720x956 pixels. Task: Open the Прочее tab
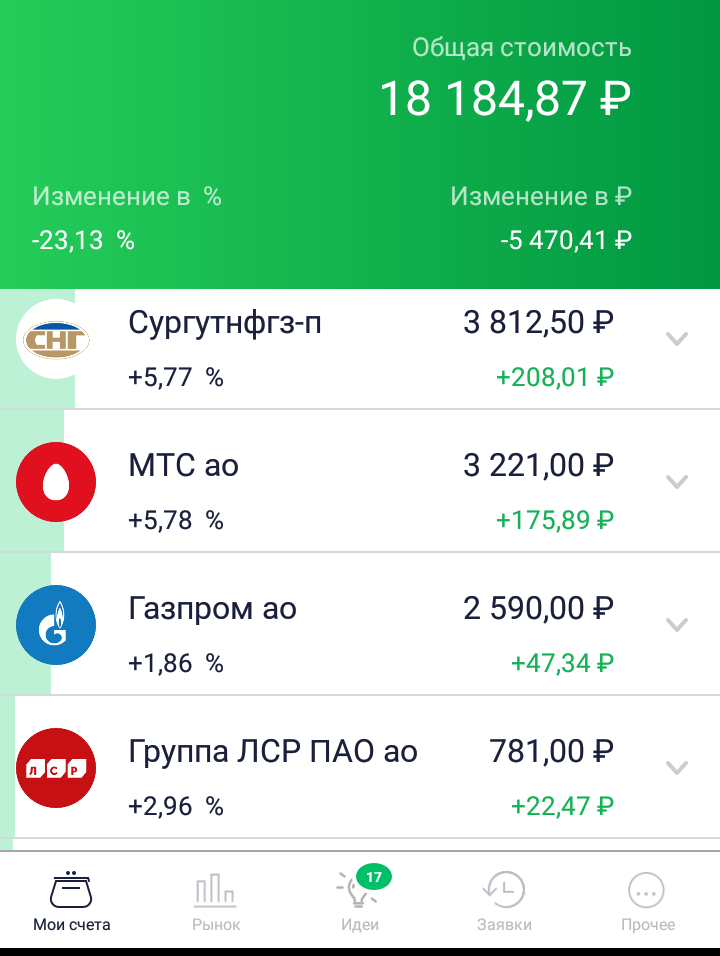coord(647,901)
